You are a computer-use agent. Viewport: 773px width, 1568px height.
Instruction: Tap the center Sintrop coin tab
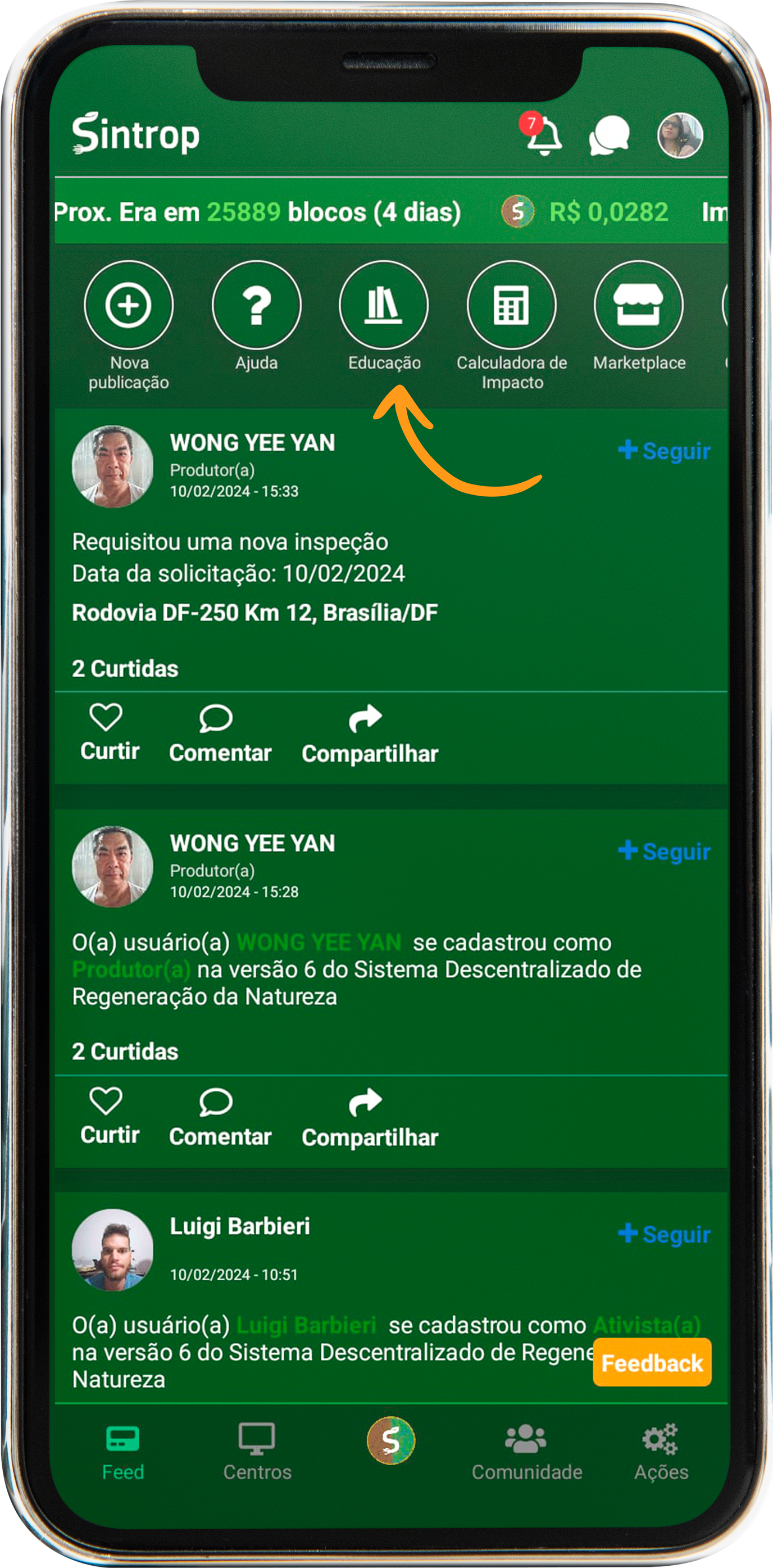[x=391, y=1441]
